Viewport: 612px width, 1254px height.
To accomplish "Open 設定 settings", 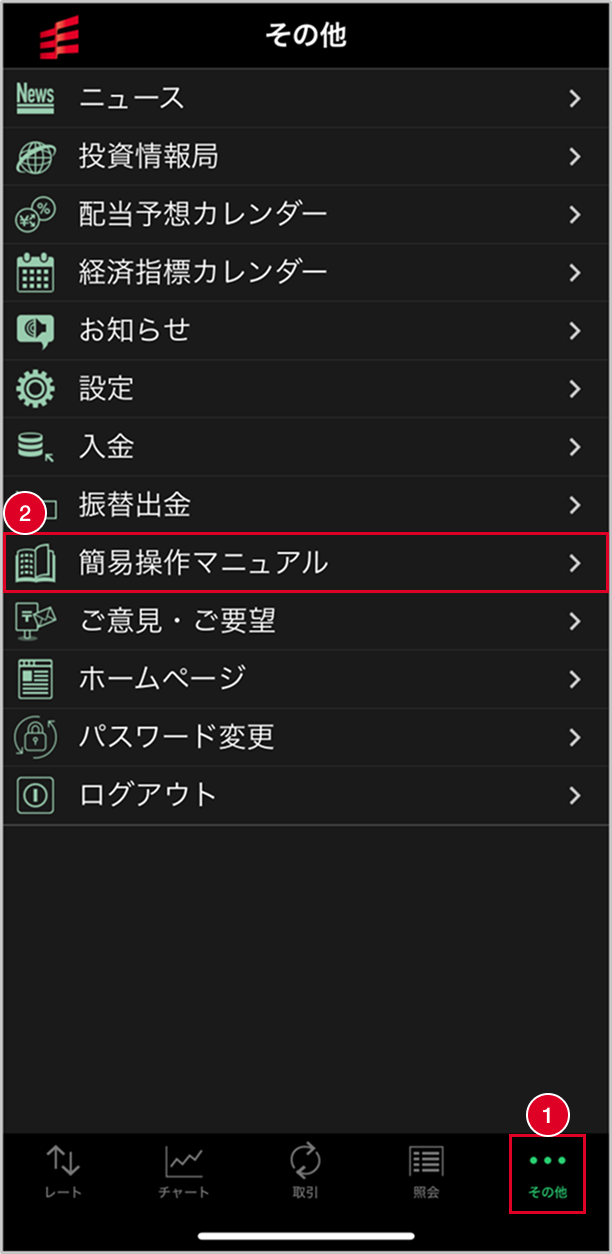I will (x=306, y=388).
